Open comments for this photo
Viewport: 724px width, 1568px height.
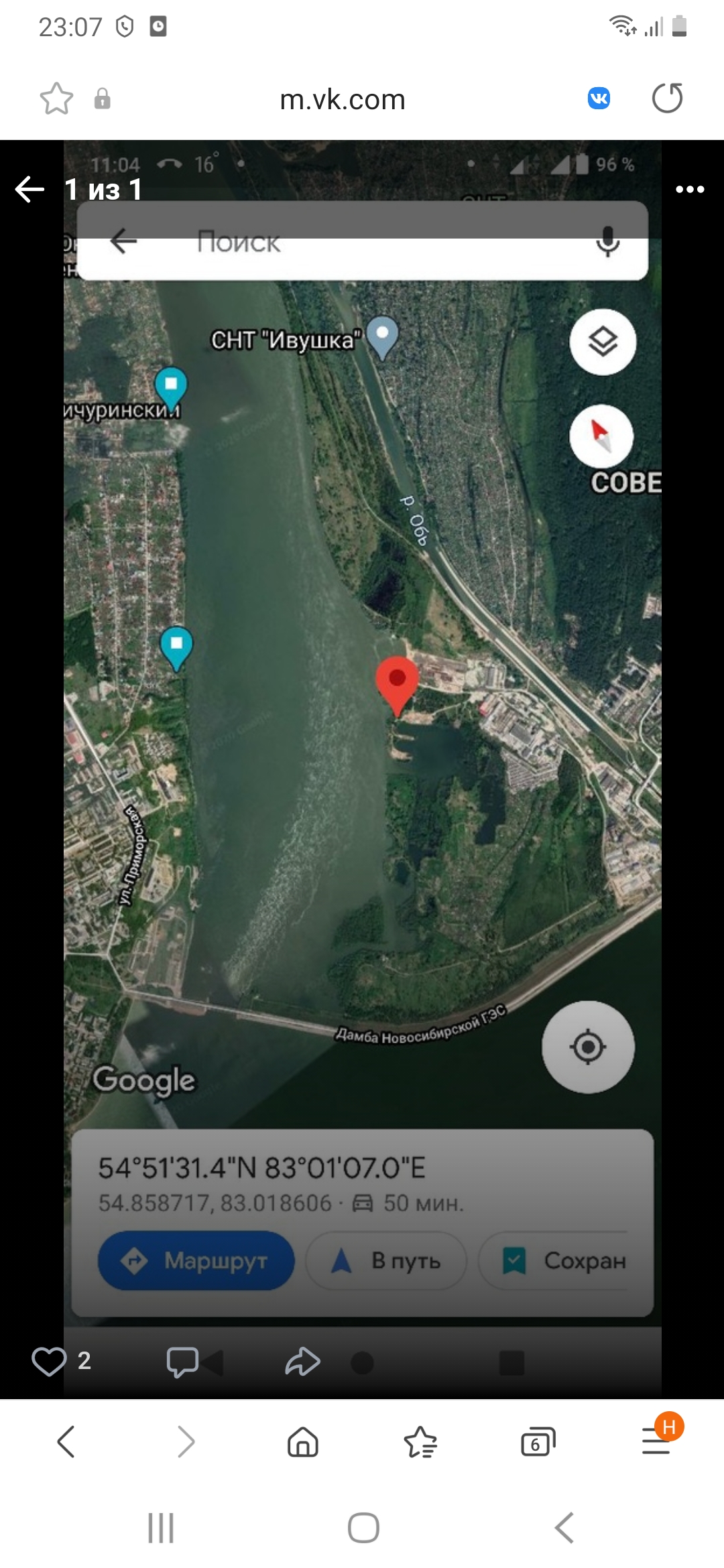tap(182, 1361)
